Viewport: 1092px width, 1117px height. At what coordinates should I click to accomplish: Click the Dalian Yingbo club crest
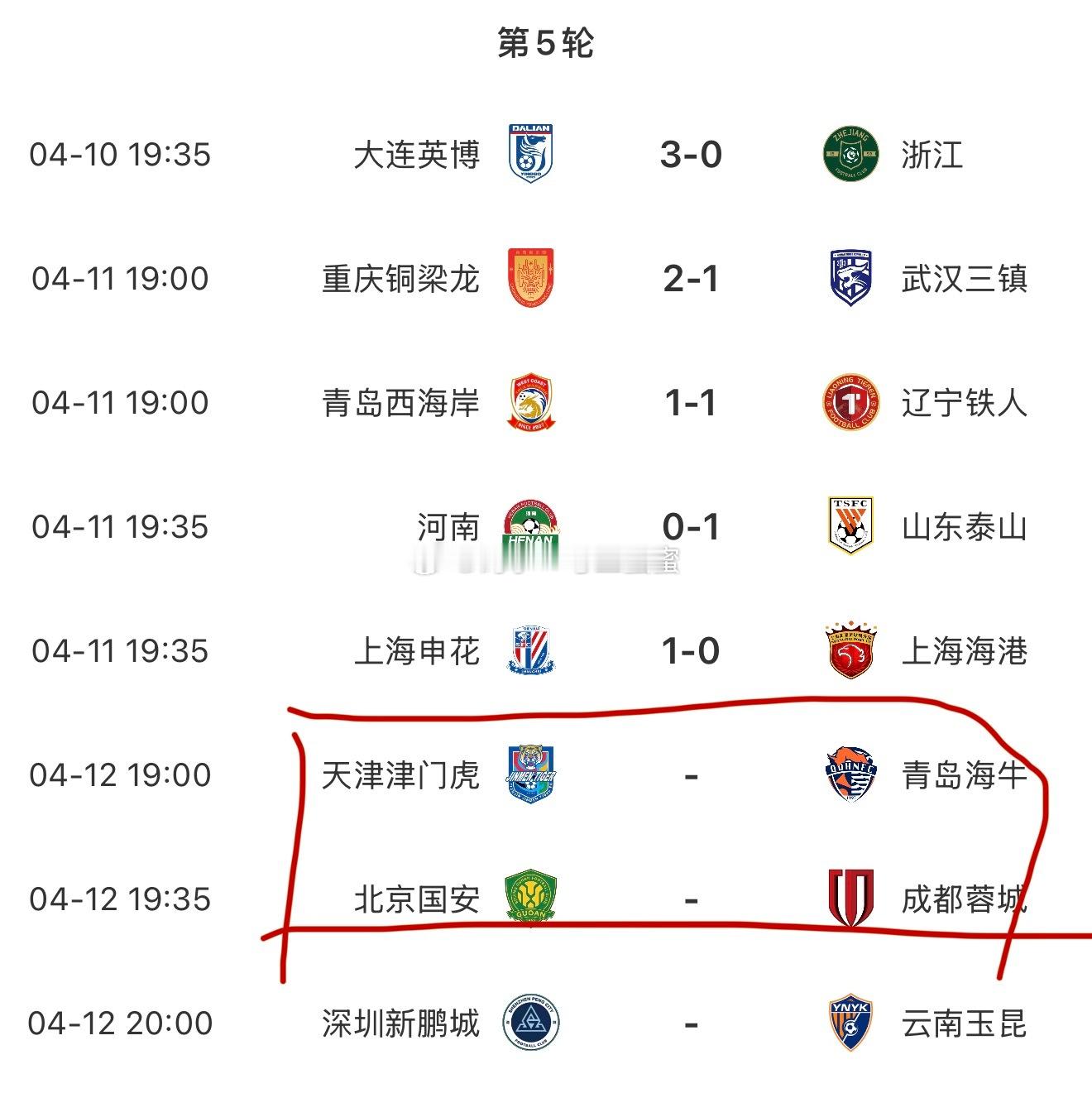[530, 154]
